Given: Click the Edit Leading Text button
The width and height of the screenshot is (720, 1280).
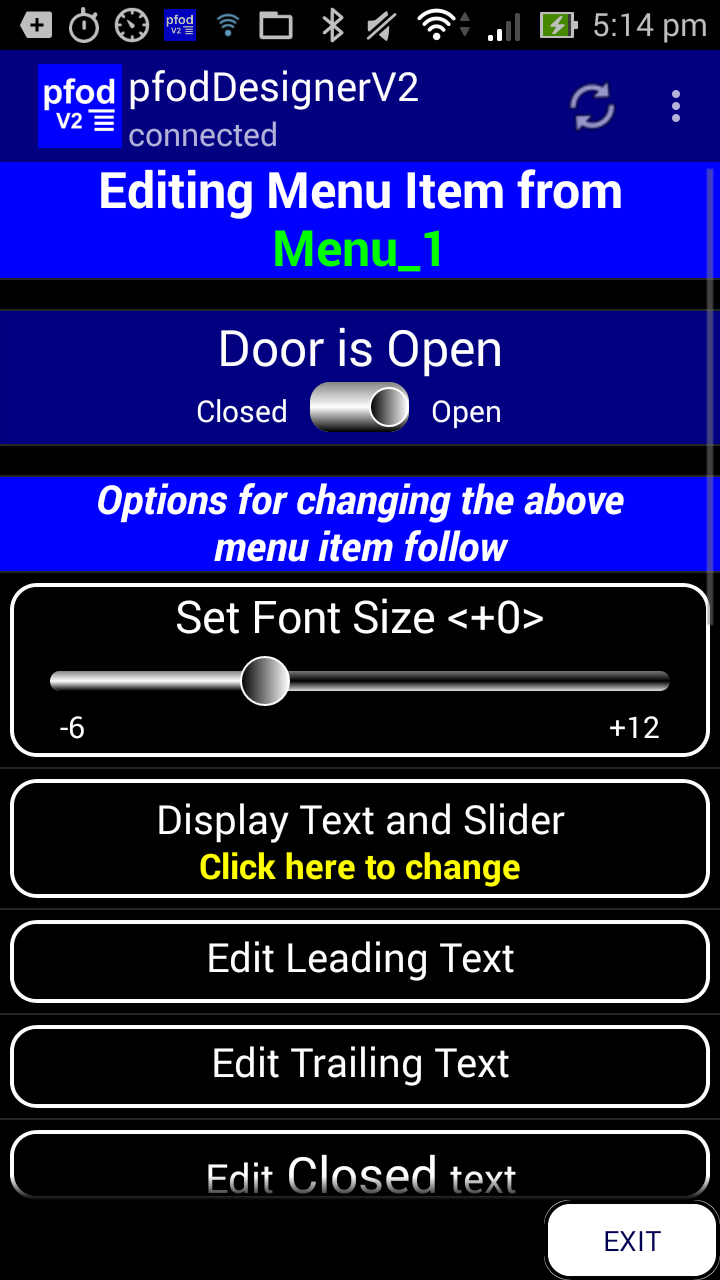Looking at the screenshot, I should pos(360,960).
